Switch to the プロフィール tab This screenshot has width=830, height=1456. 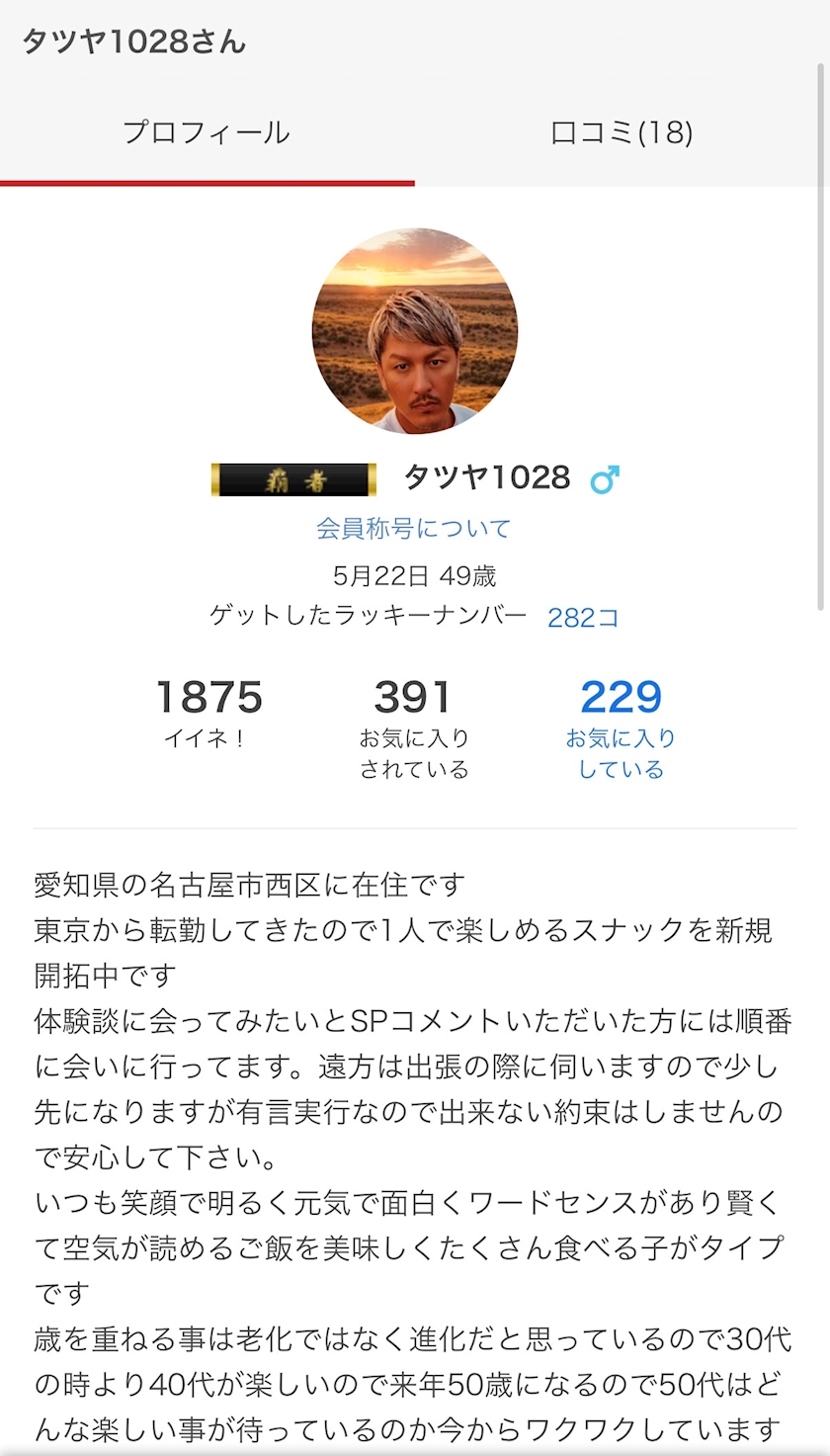pos(207,133)
